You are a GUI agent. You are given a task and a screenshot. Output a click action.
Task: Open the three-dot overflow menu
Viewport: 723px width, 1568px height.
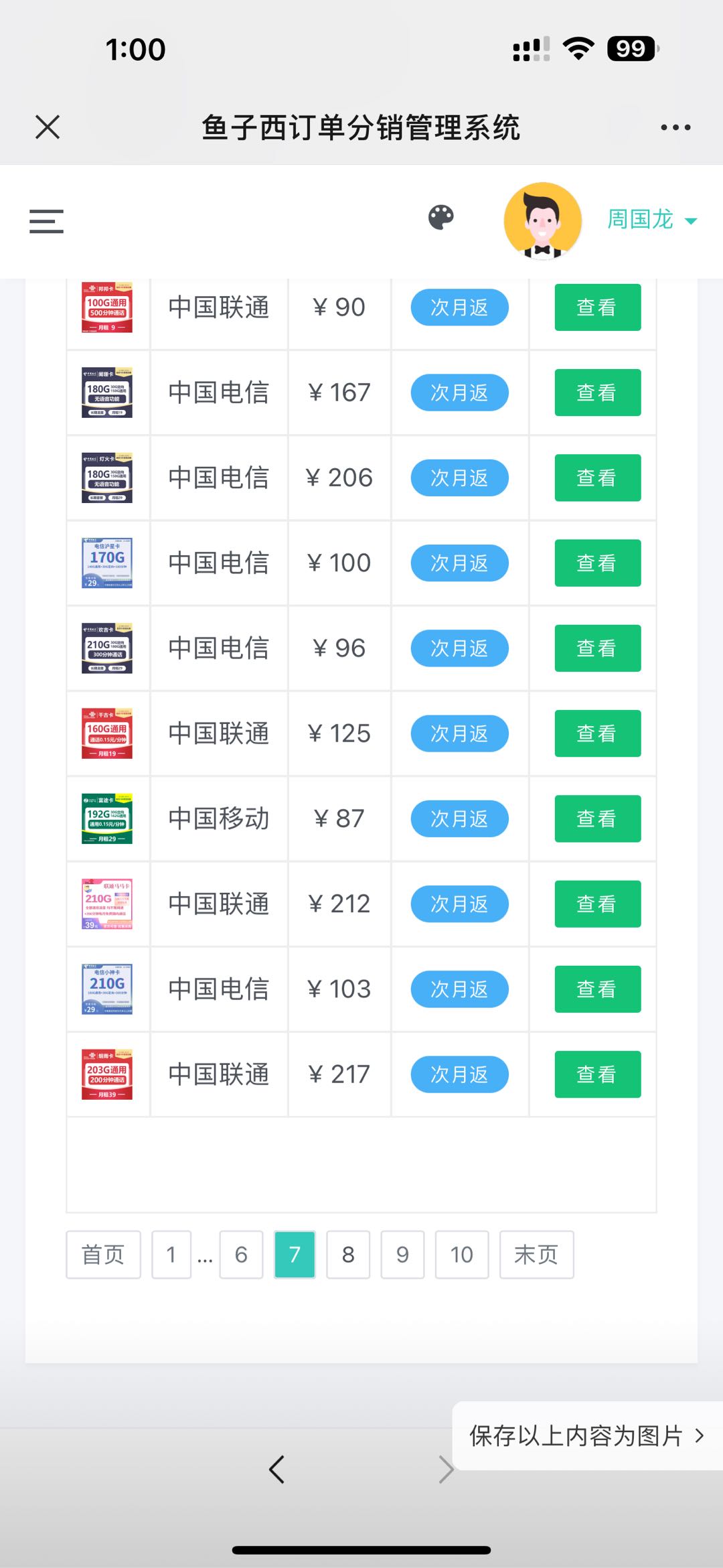click(675, 127)
